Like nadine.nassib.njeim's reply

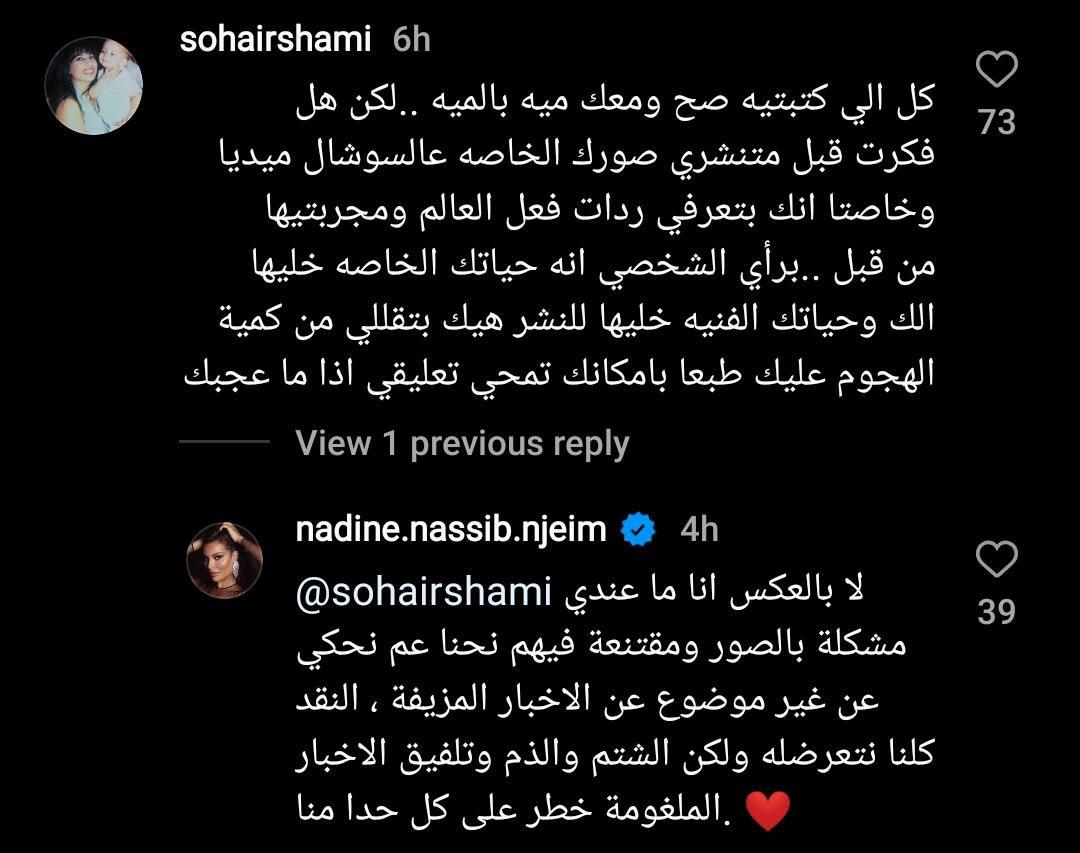(x=996, y=561)
